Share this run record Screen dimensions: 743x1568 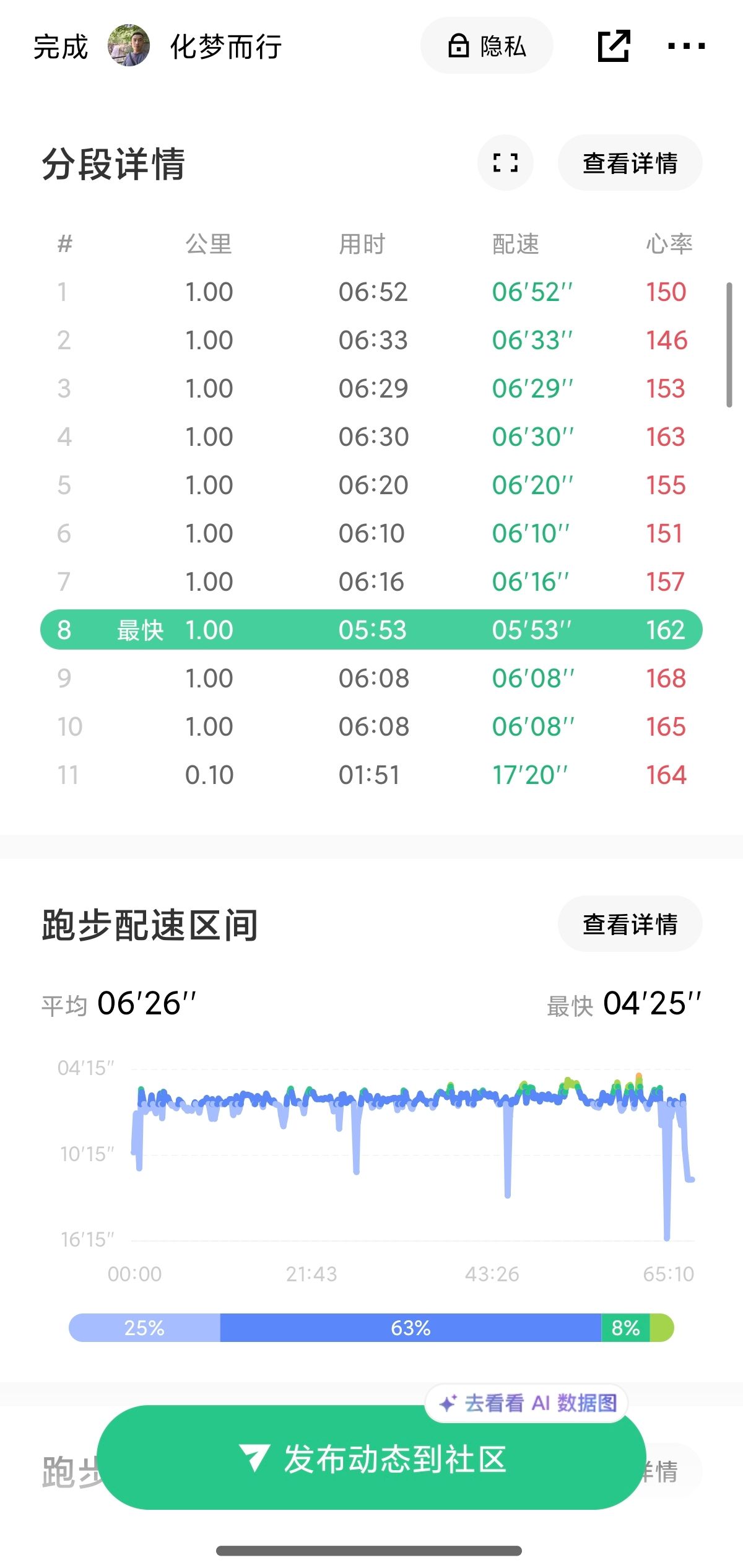tap(614, 46)
